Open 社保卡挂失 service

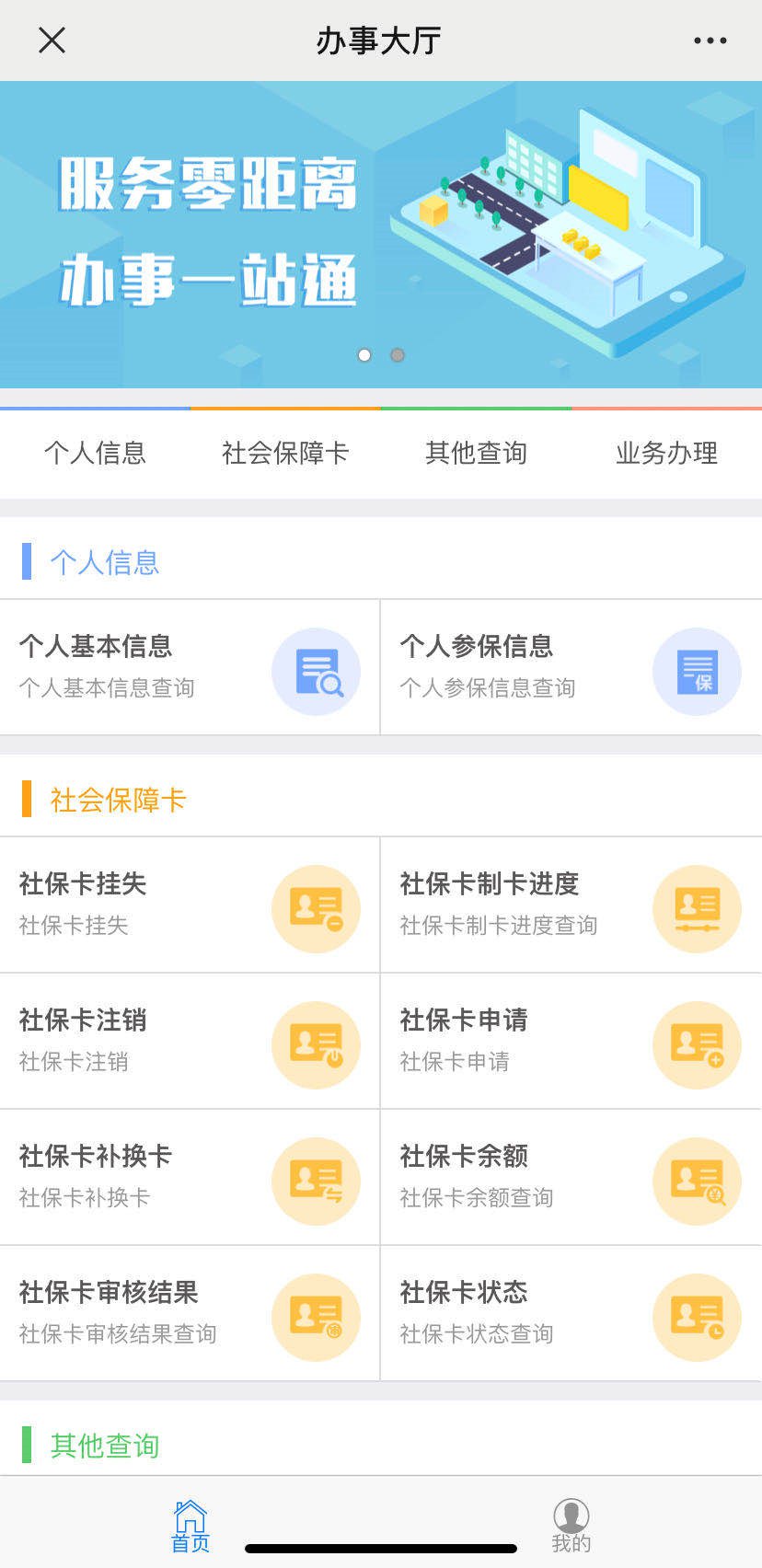(x=190, y=905)
